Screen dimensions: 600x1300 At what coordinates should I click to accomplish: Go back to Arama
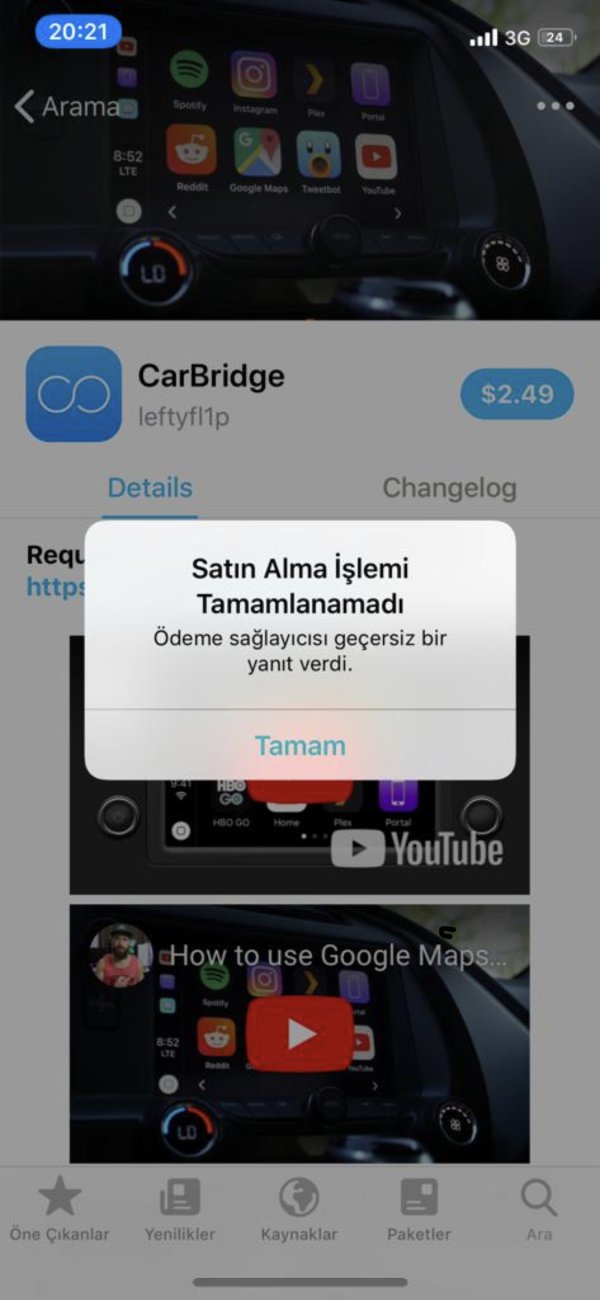68,106
